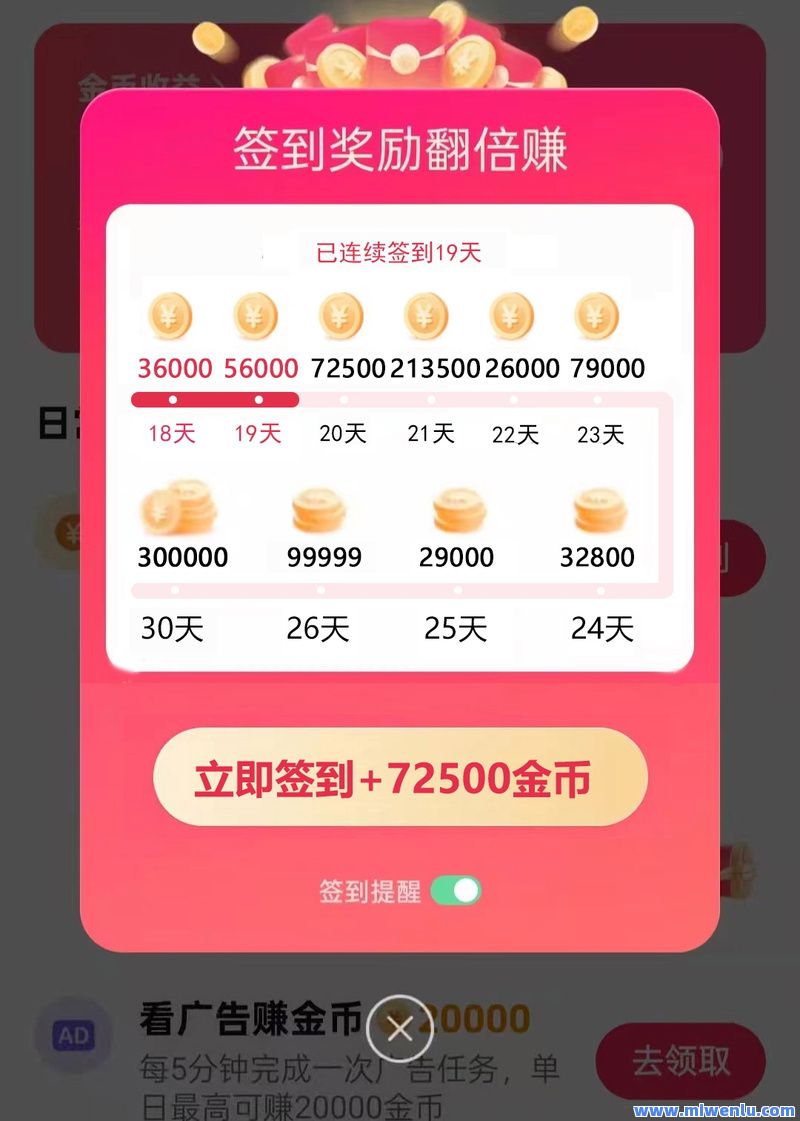Viewport: 800px width, 1121px height.
Task: Close the sign-in reward popup
Action: pos(400,1028)
